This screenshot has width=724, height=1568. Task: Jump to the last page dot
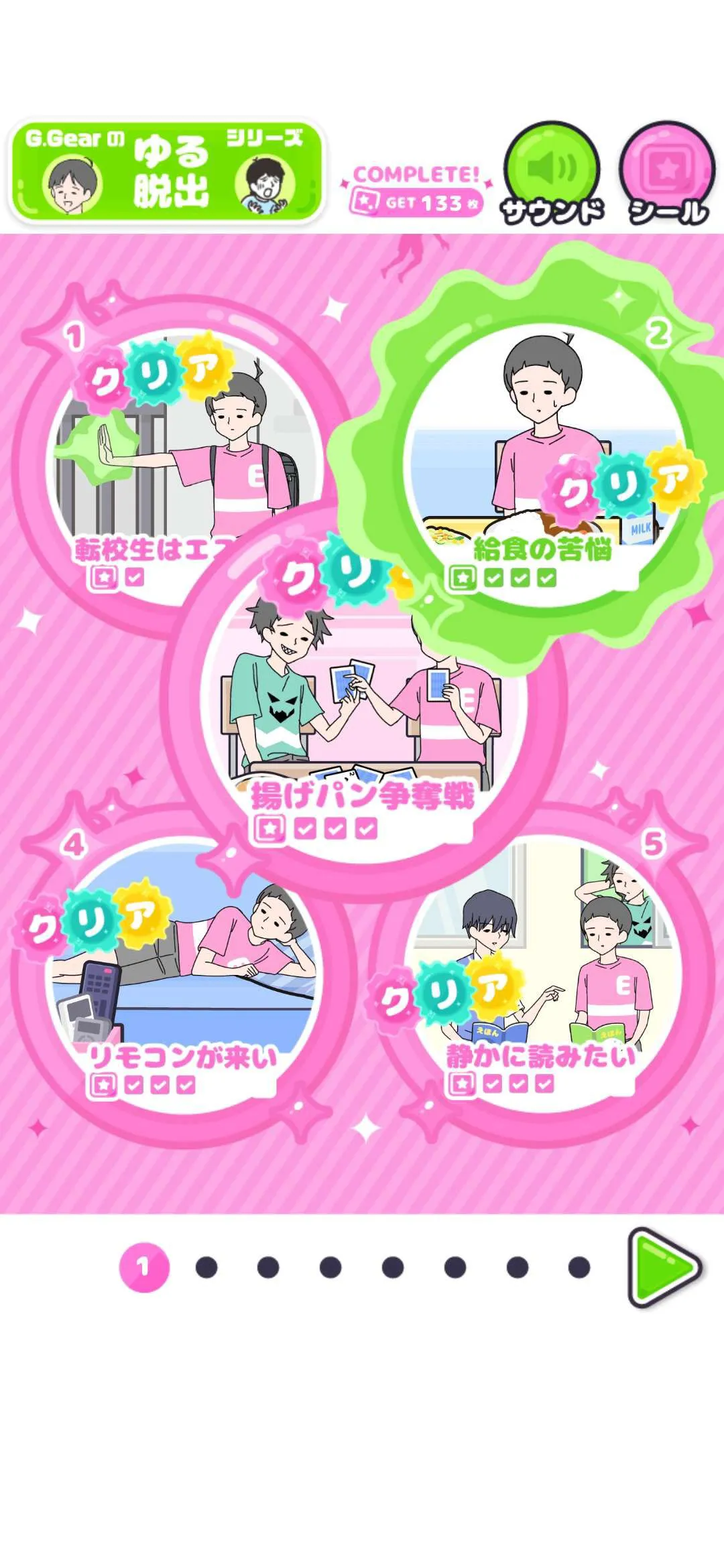579,1267
